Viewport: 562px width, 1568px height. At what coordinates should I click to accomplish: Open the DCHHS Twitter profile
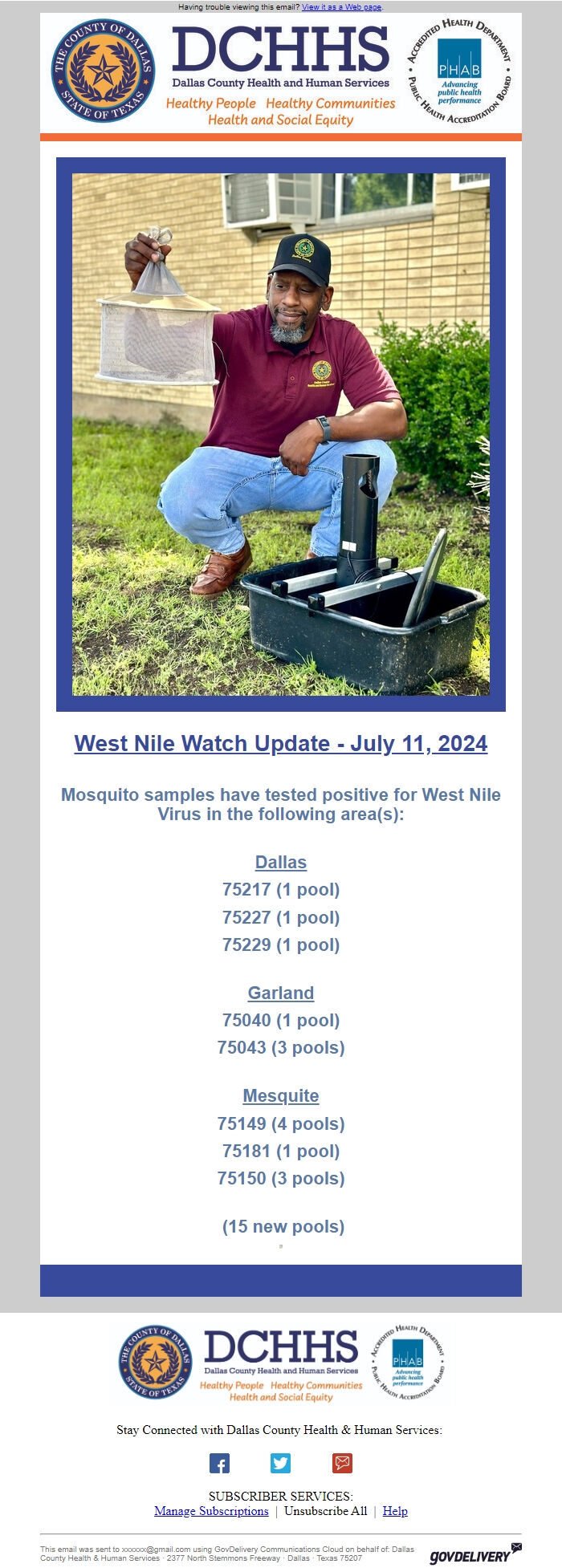point(280,1463)
